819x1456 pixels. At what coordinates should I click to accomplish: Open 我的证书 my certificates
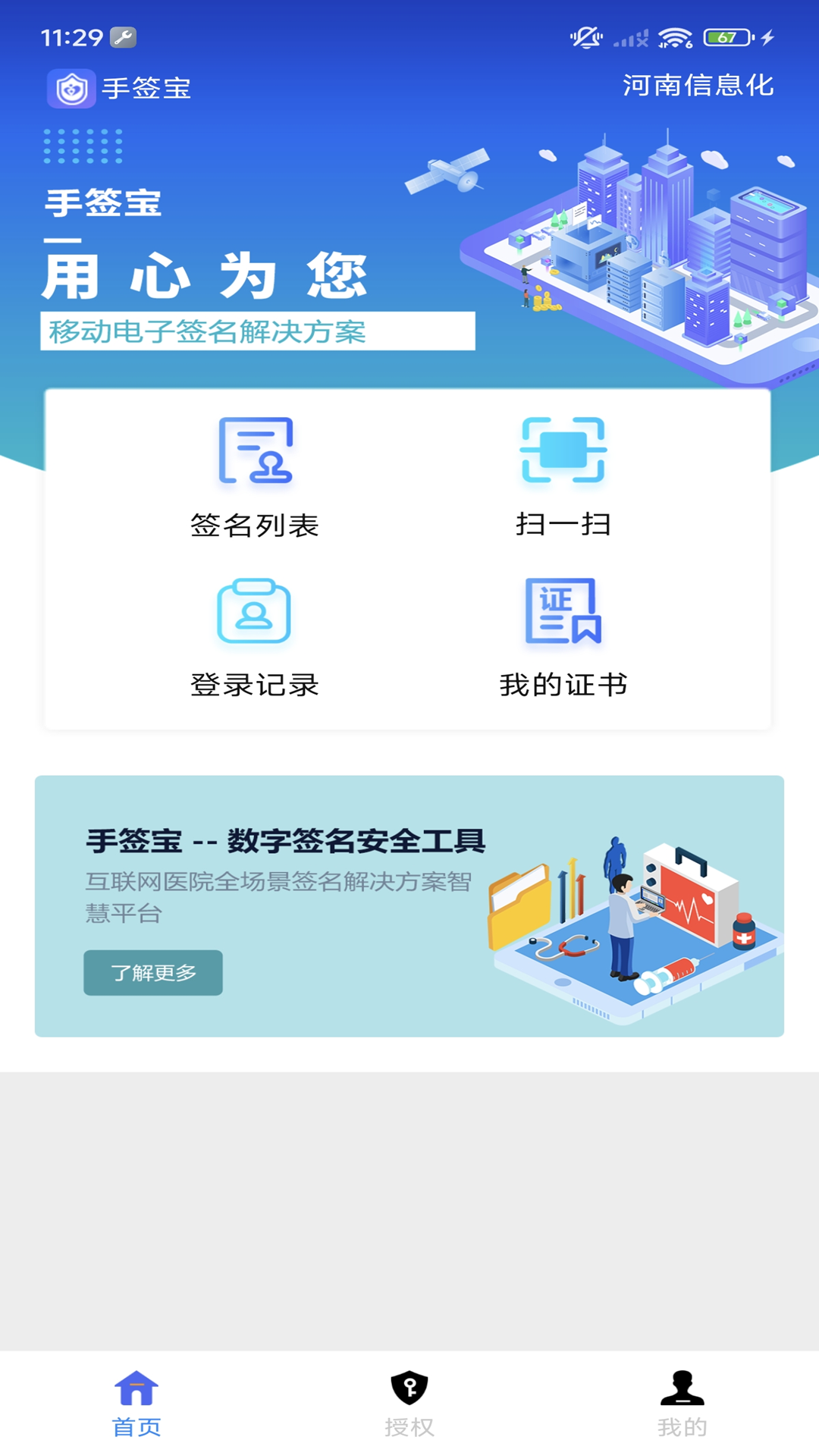pos(563,637)
